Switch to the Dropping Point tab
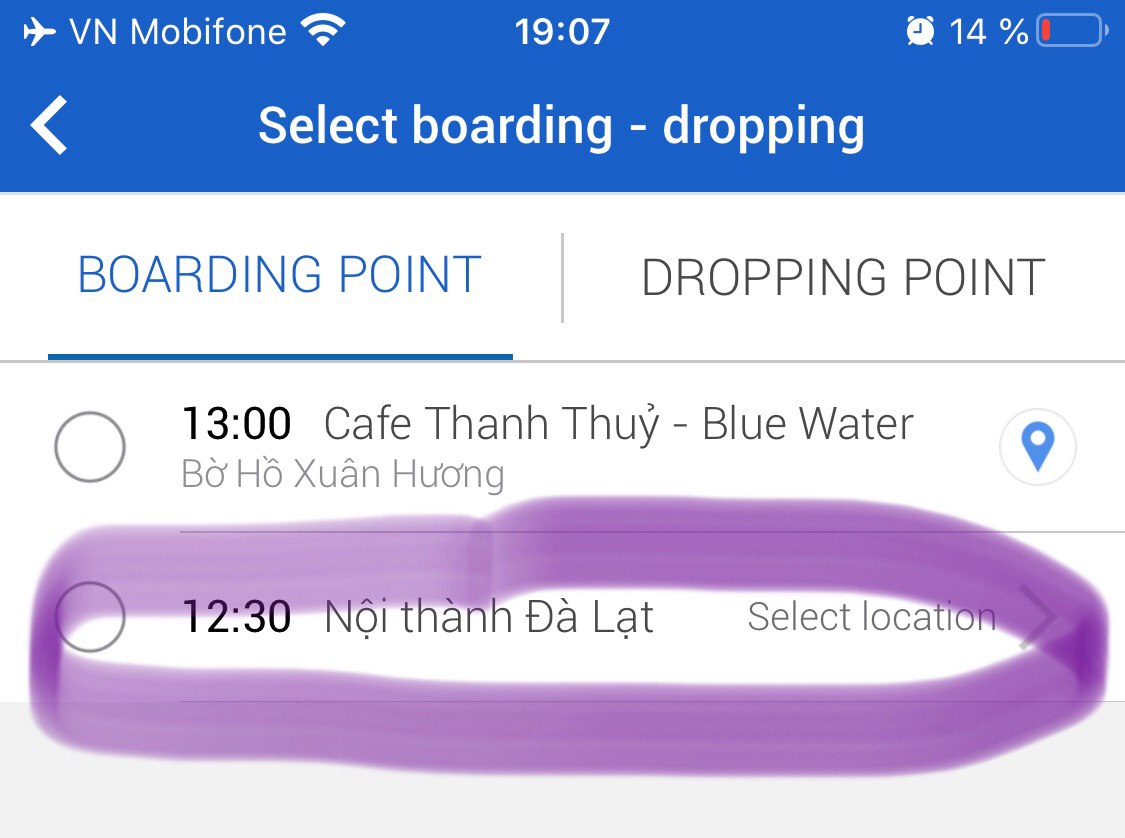The width and height of the screenshot is (1125, 838). (x=843, y=278)
